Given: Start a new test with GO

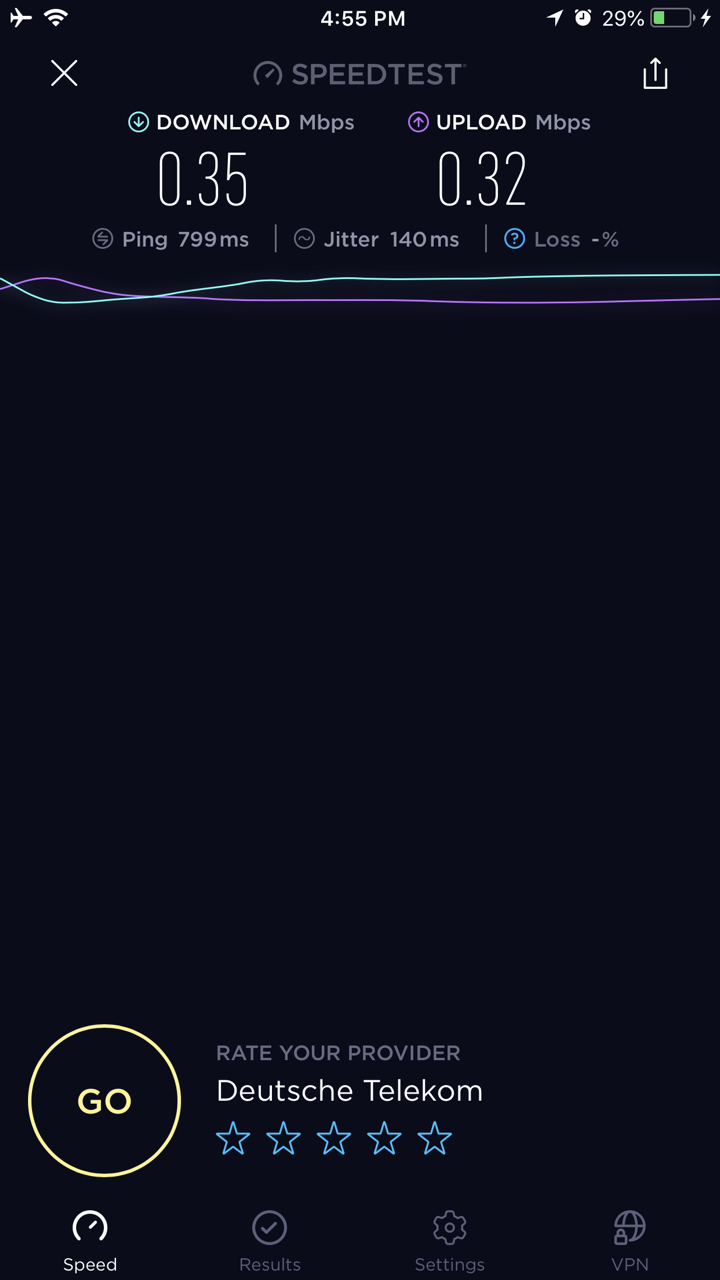Looking at the screenshot, I should click(x=105, y=1101).
